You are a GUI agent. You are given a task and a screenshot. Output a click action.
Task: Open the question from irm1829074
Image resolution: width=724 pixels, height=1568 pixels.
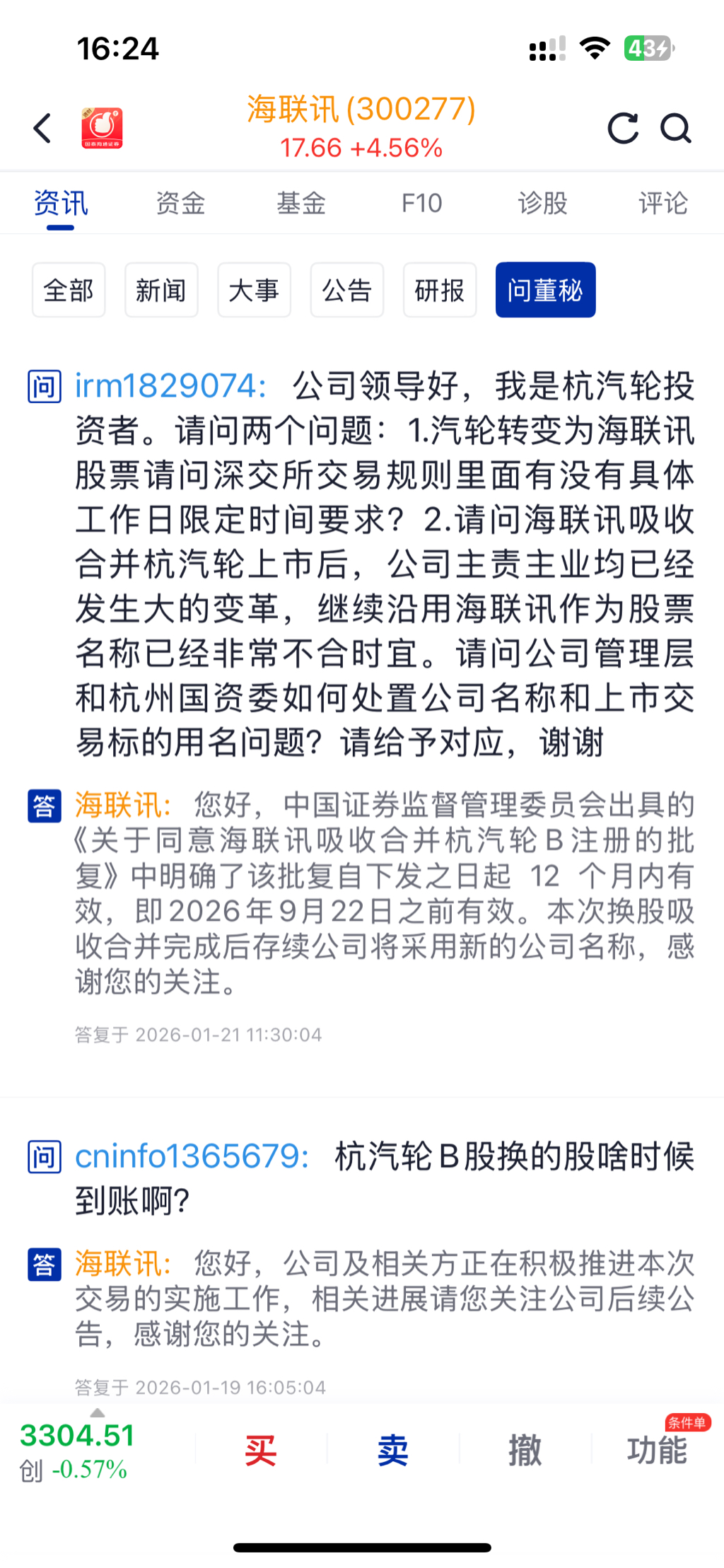(385, 563)
